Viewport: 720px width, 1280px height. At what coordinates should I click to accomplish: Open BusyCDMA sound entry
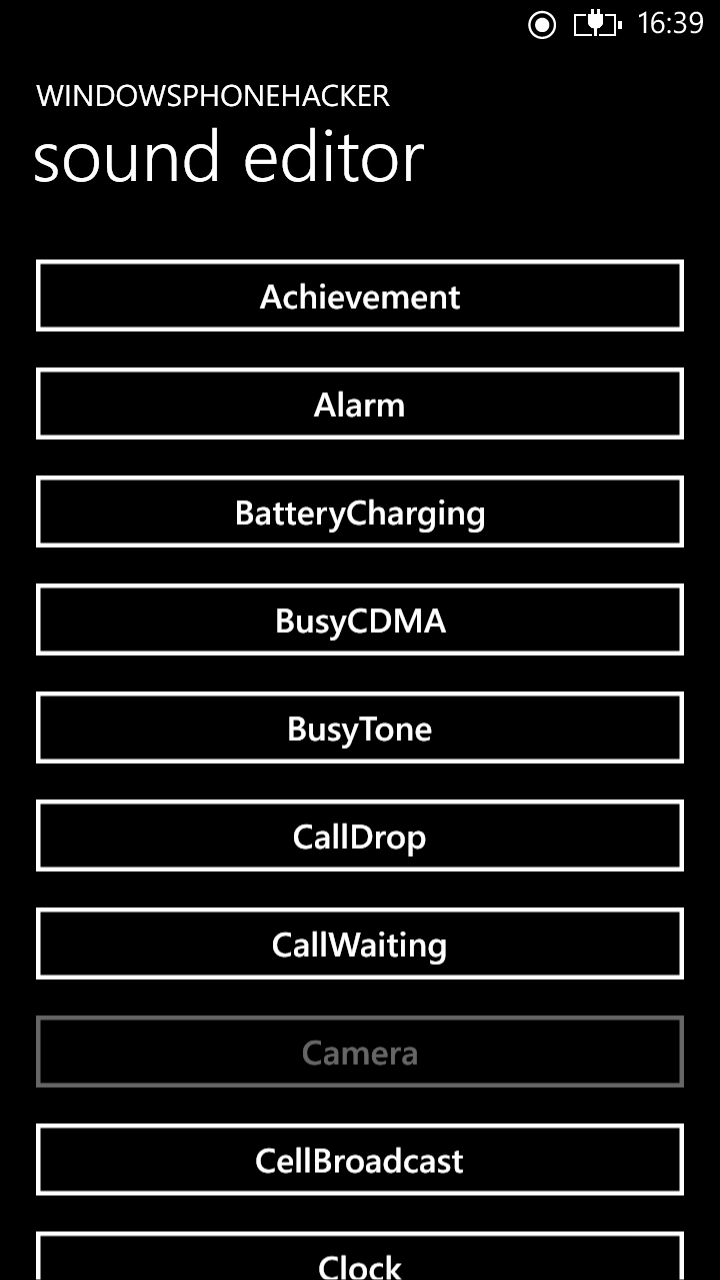click(x=360, y=620)
